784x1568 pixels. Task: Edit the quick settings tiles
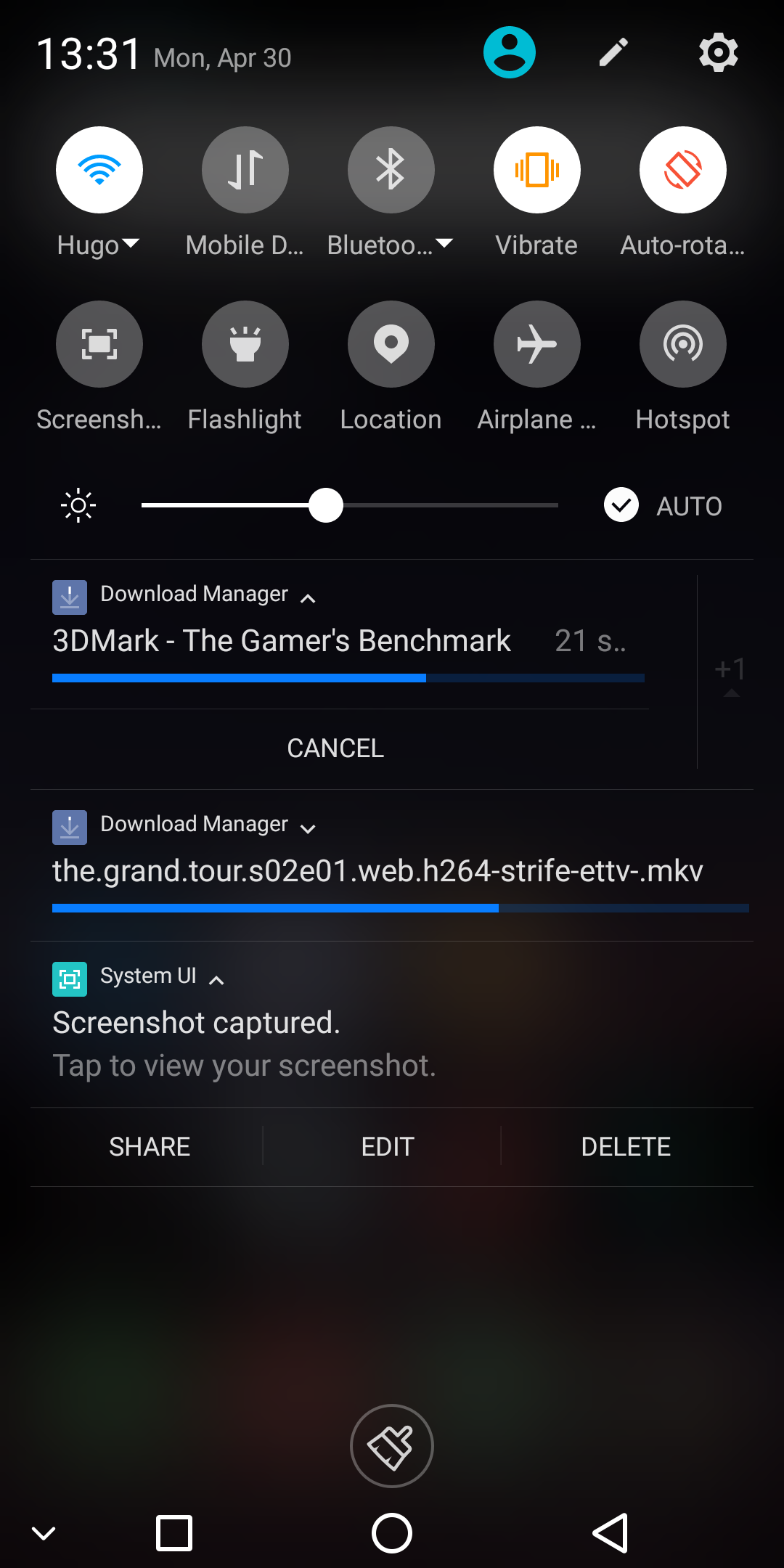click(613, 52)
